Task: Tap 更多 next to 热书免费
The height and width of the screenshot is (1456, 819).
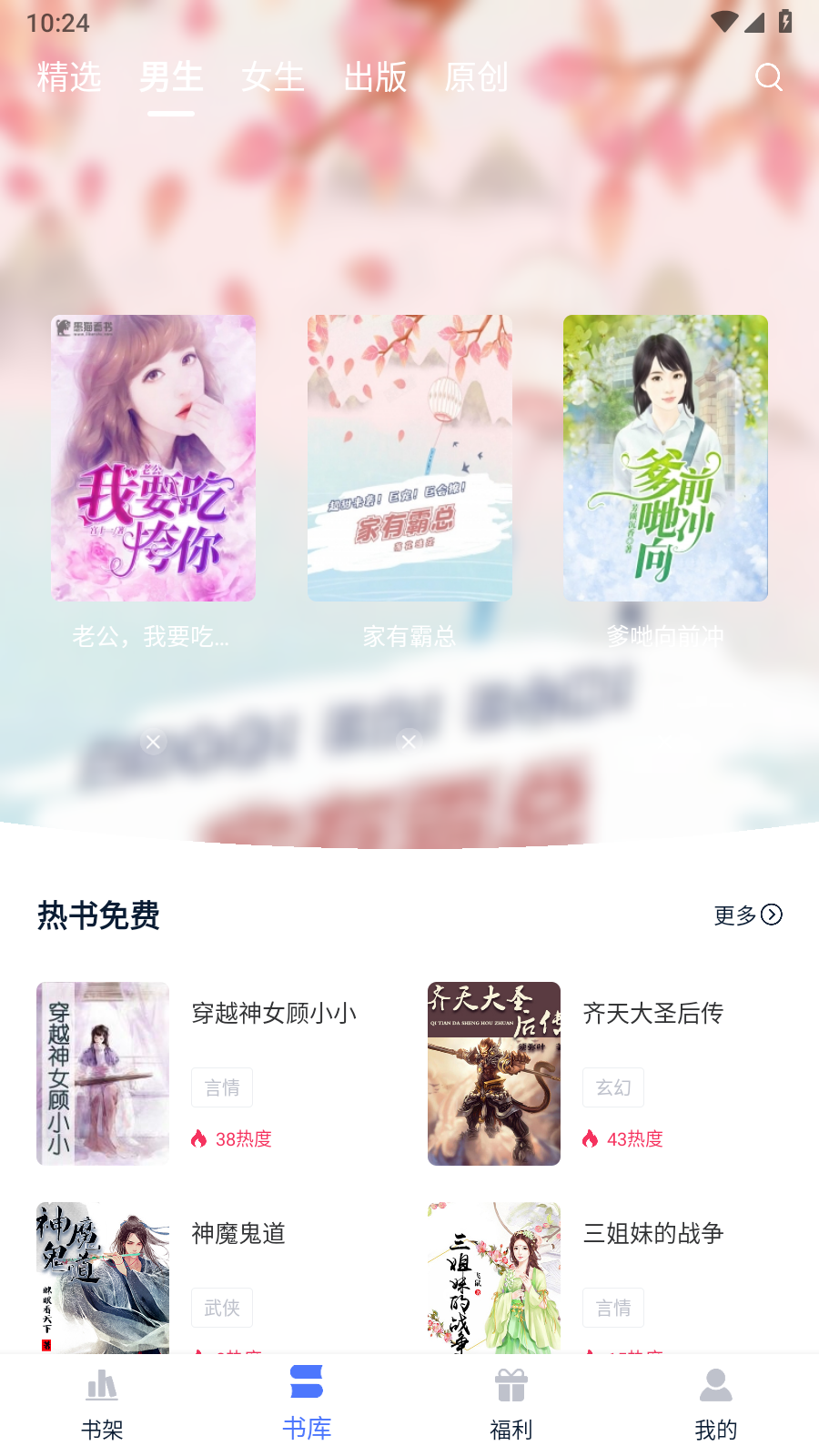Action: 748,915
